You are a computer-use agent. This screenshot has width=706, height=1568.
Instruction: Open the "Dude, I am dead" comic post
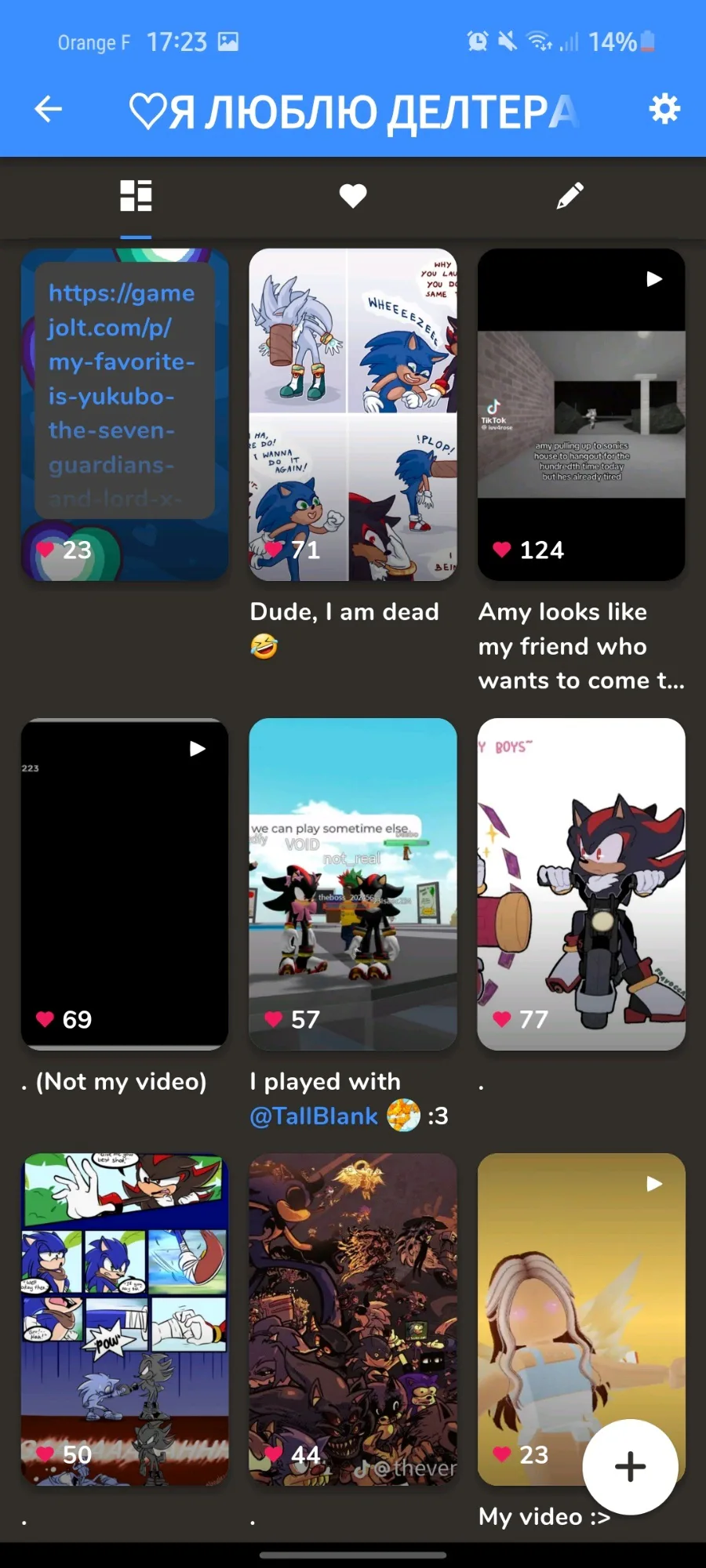[x=353, y=414]
